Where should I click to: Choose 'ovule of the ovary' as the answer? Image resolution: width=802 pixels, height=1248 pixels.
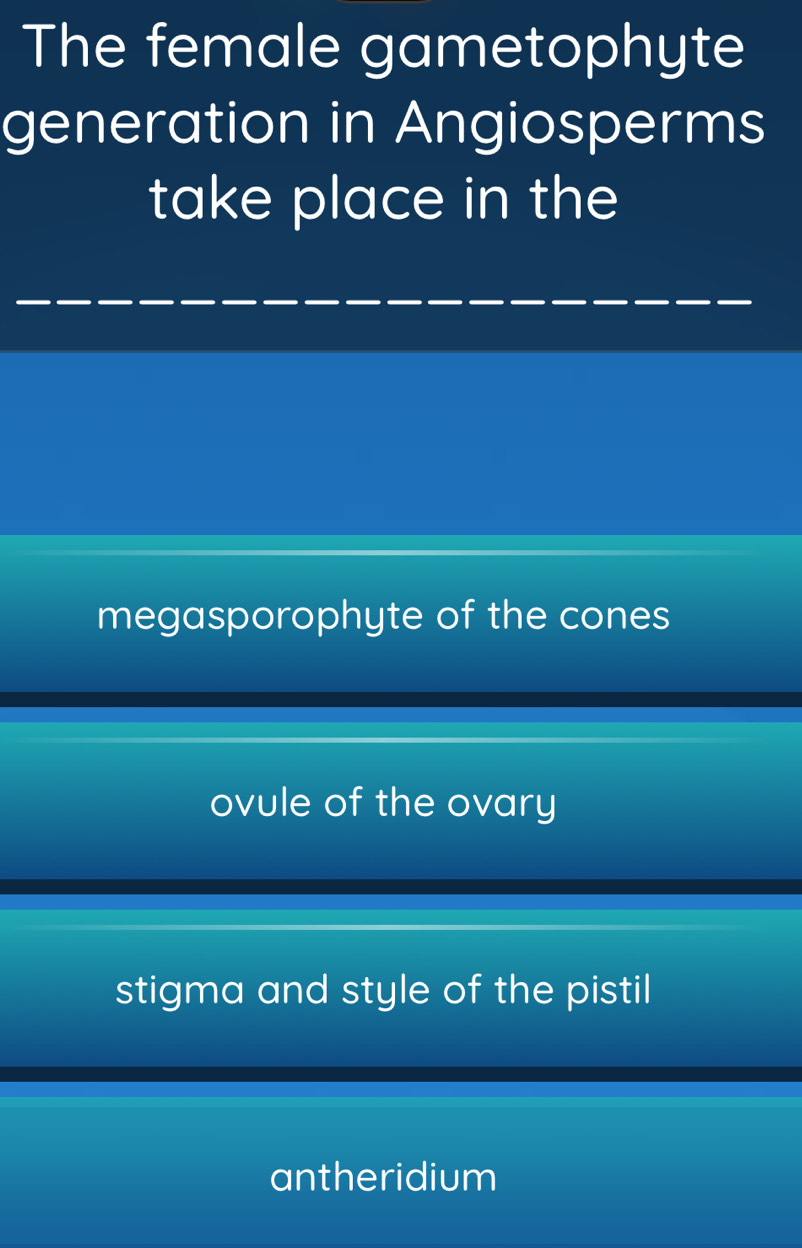385,802
